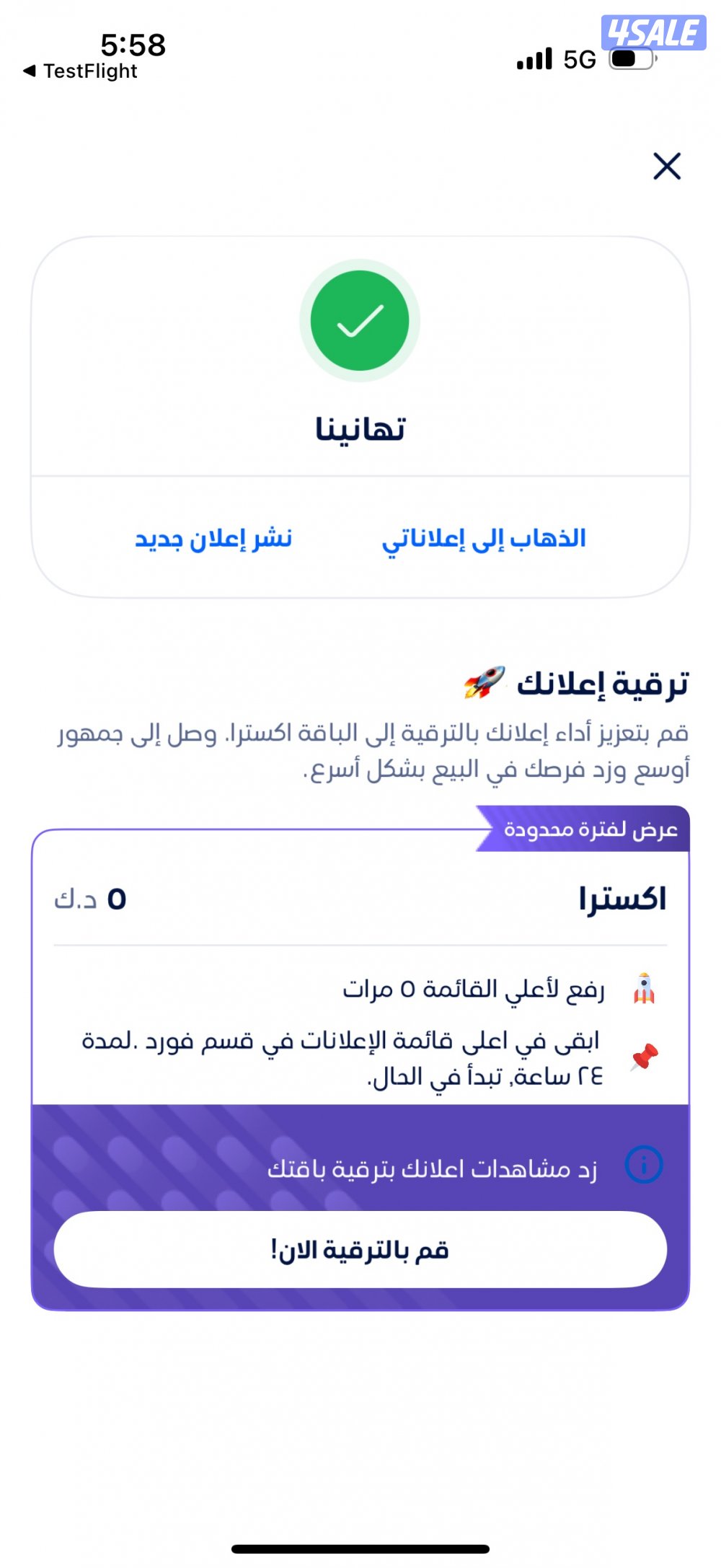This screenshot has width=721, height=1568.
Task: Return to TestFlight via status bar
Action: tap(80, 71)
